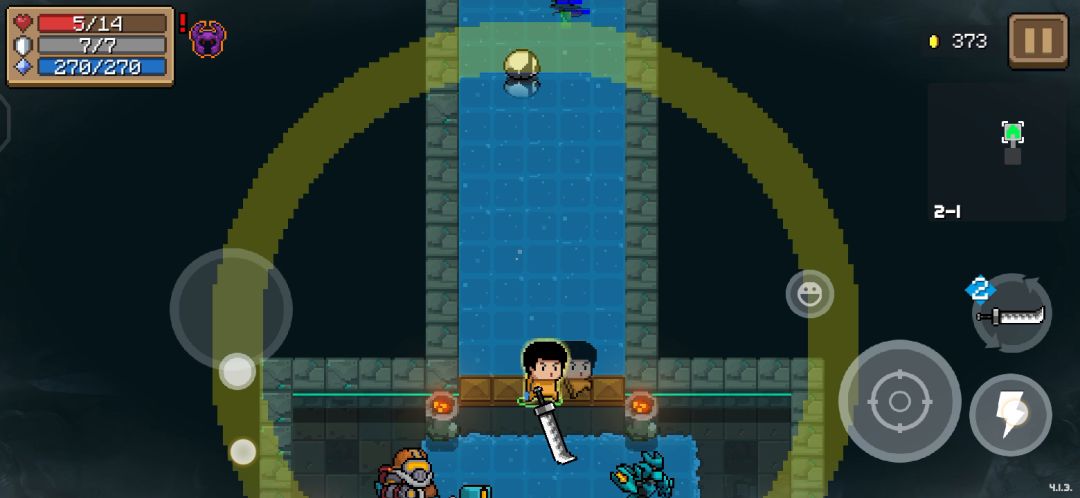Fire using the crosshair attack button
This screenshot has width=1080, height=498.
point(899,401)
